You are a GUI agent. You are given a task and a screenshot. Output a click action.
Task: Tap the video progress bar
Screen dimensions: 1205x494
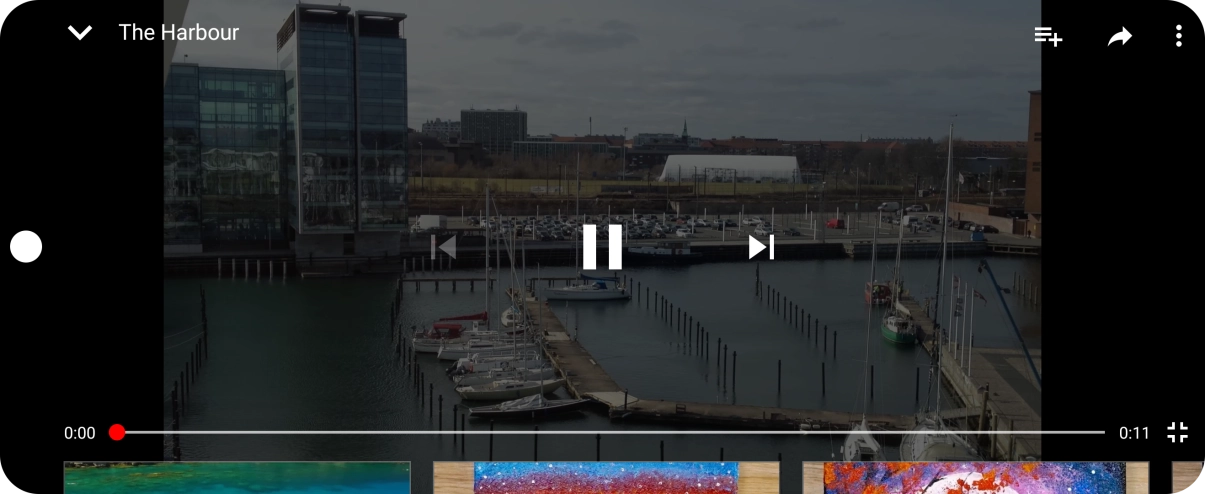pyautogui.click(x=610, y=432)
